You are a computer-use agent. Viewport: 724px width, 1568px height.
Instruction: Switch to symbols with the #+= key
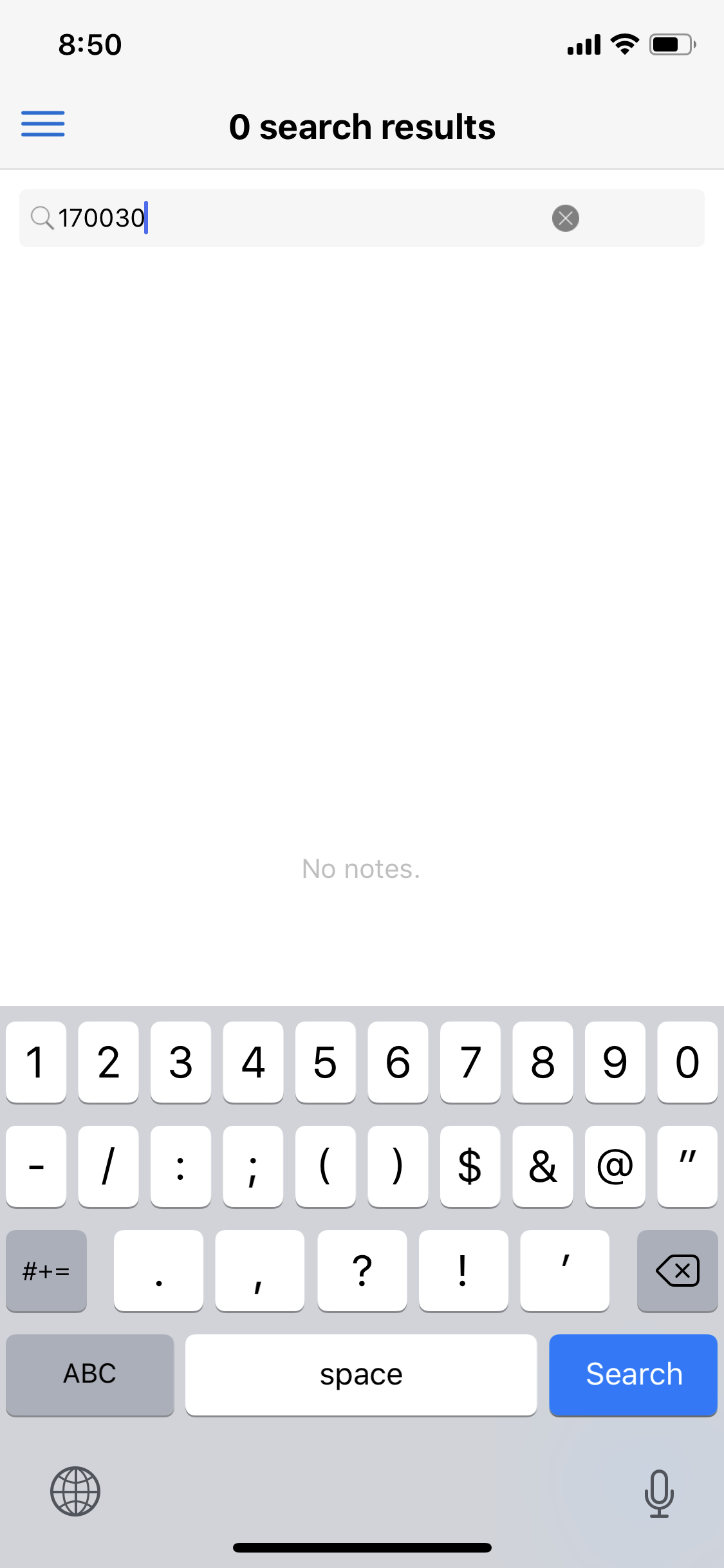[46, 1271]
